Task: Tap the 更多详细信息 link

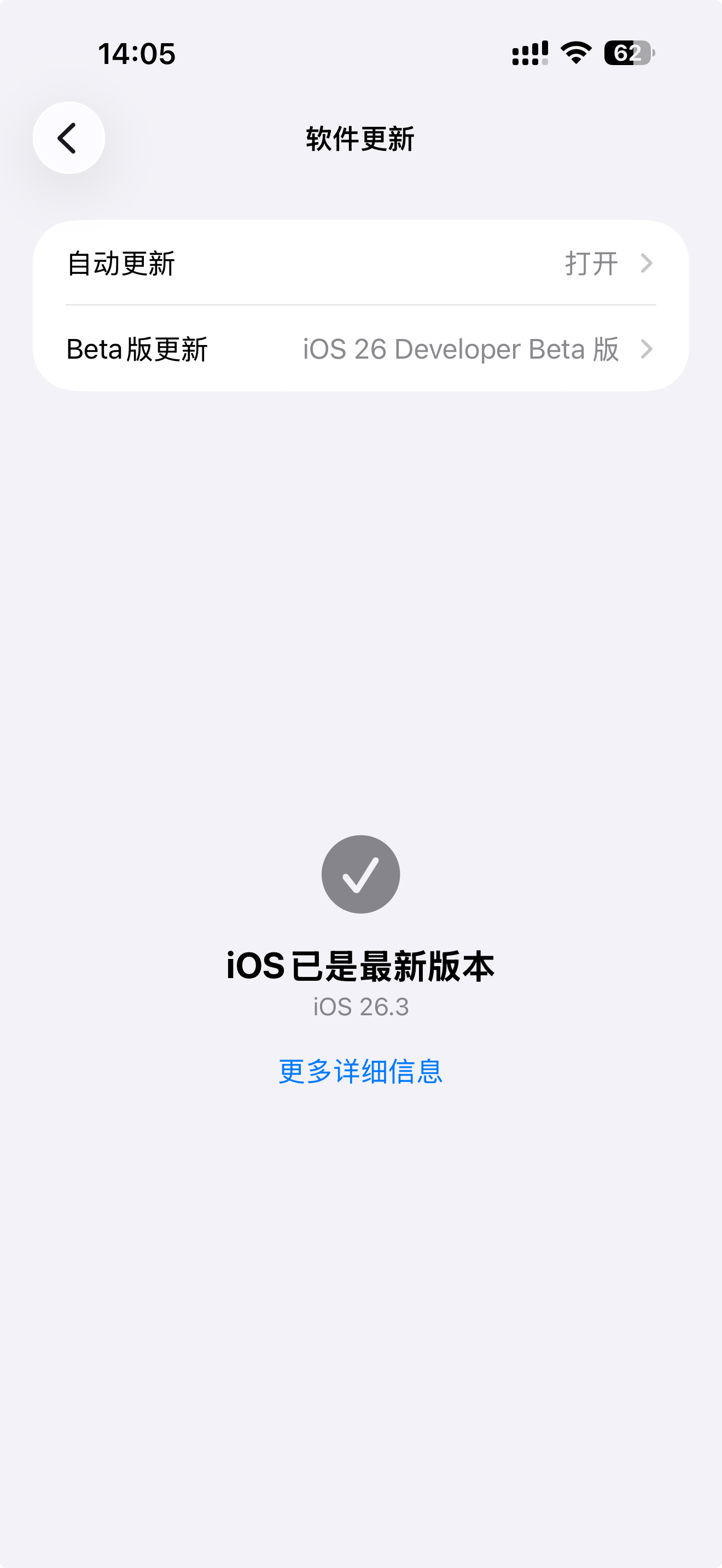Action: pos(360,1072)
